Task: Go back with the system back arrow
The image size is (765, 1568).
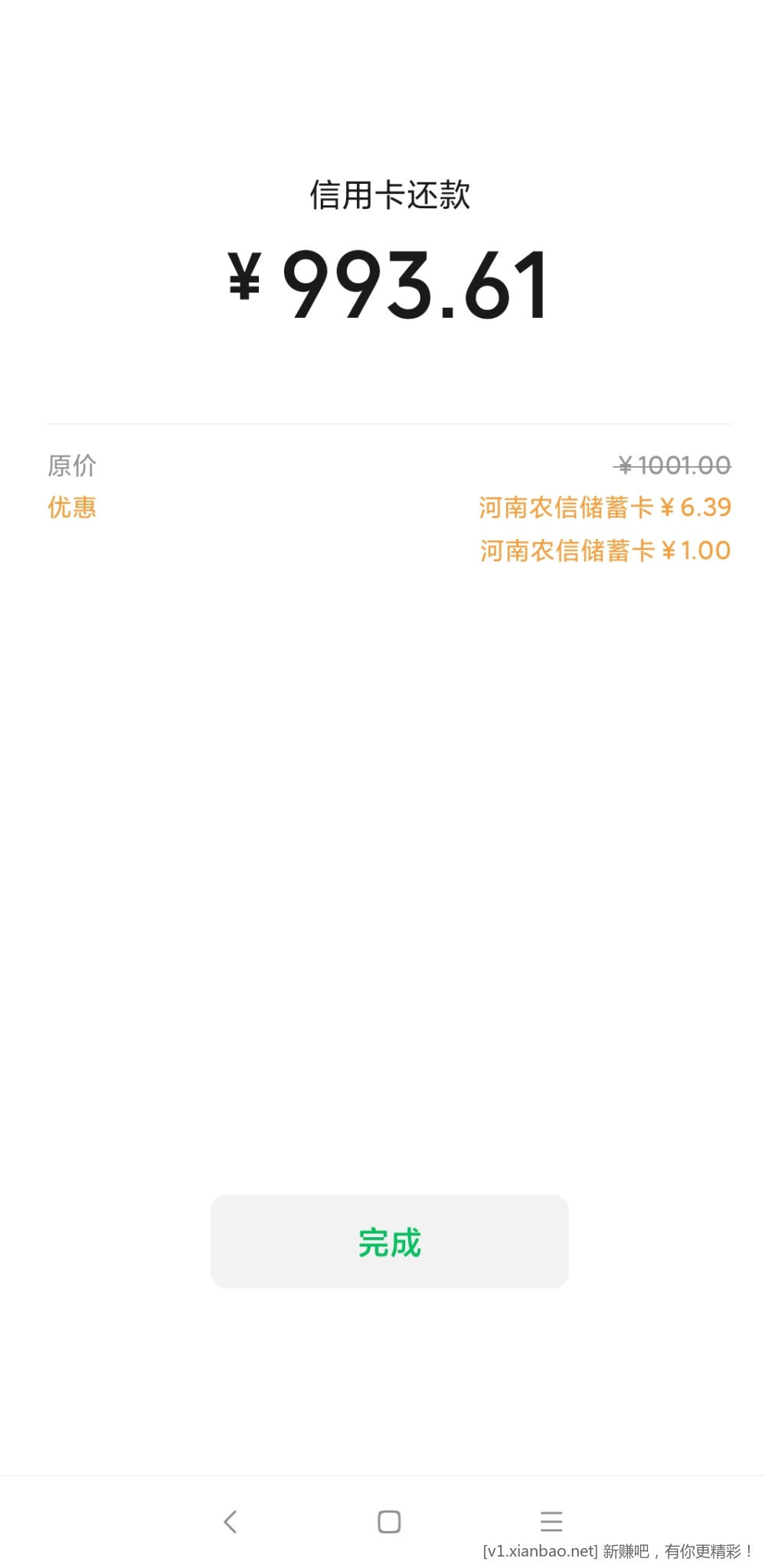Action: pyautogui.click(x=230, y=1521)
